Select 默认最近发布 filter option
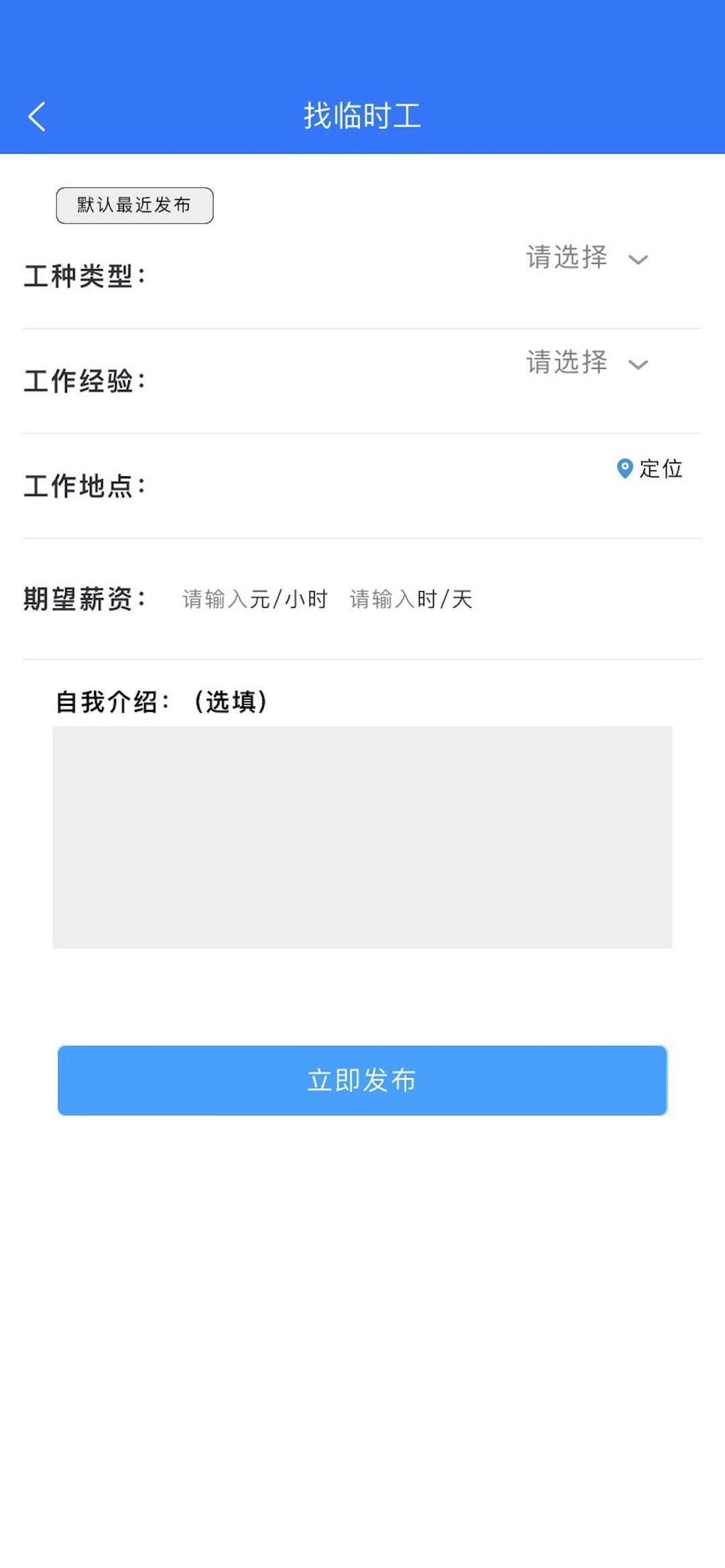Viewport: 725px width, 1568px height. [x=134, y=205]
